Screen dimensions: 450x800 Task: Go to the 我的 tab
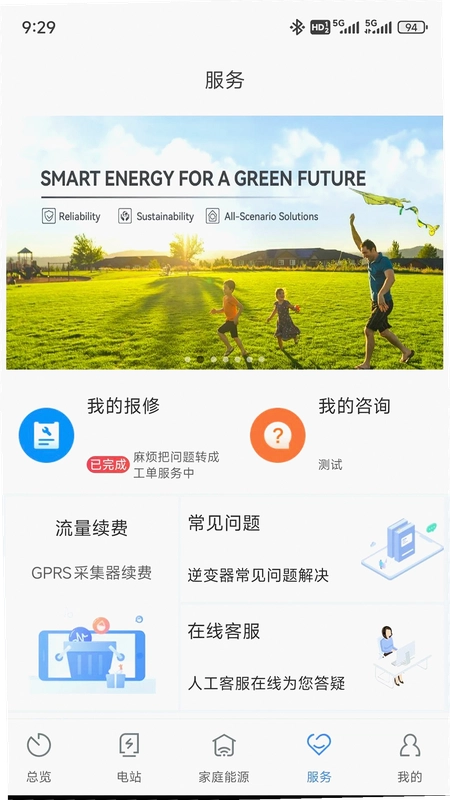410,758
